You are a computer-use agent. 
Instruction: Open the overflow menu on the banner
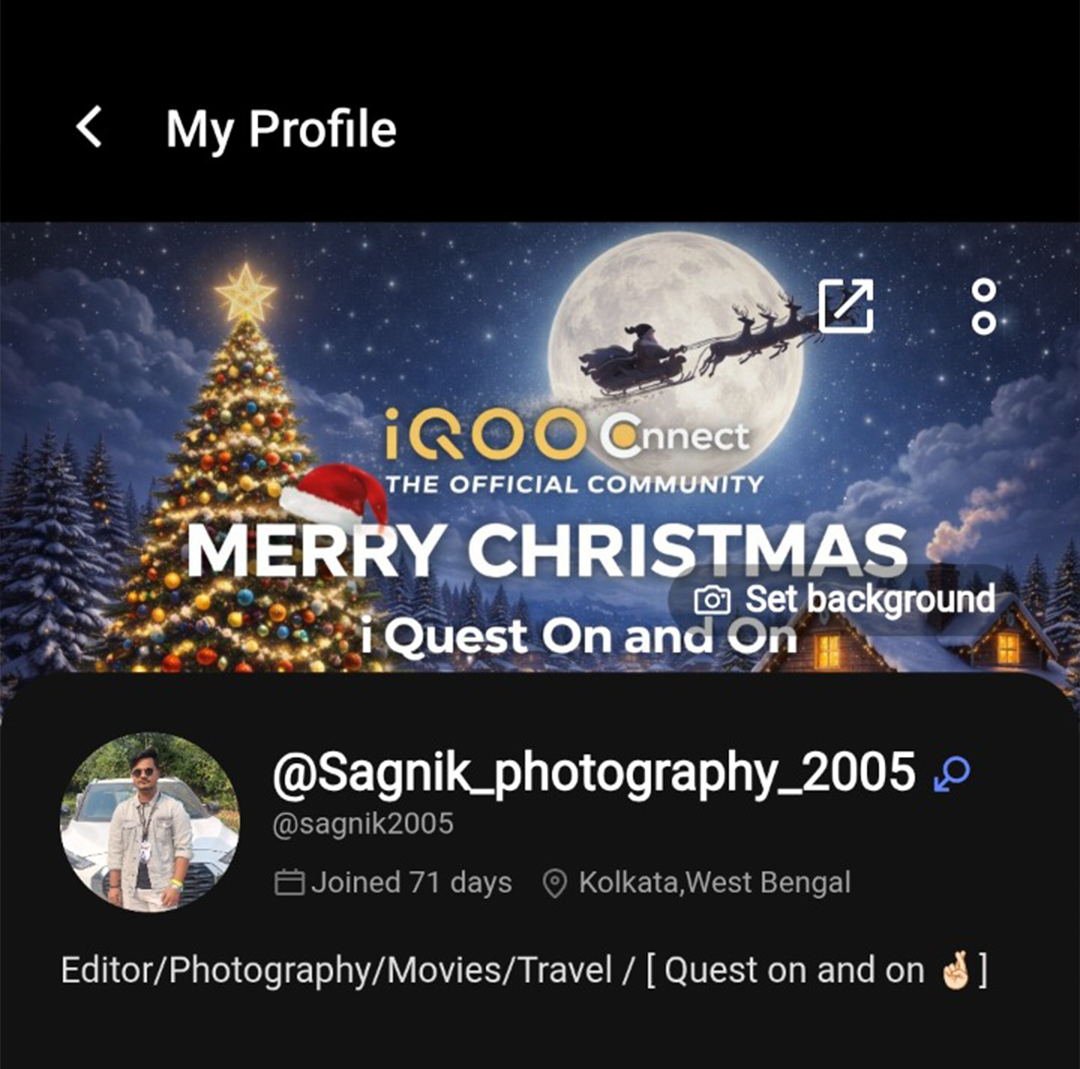click(x=984, y=306)
